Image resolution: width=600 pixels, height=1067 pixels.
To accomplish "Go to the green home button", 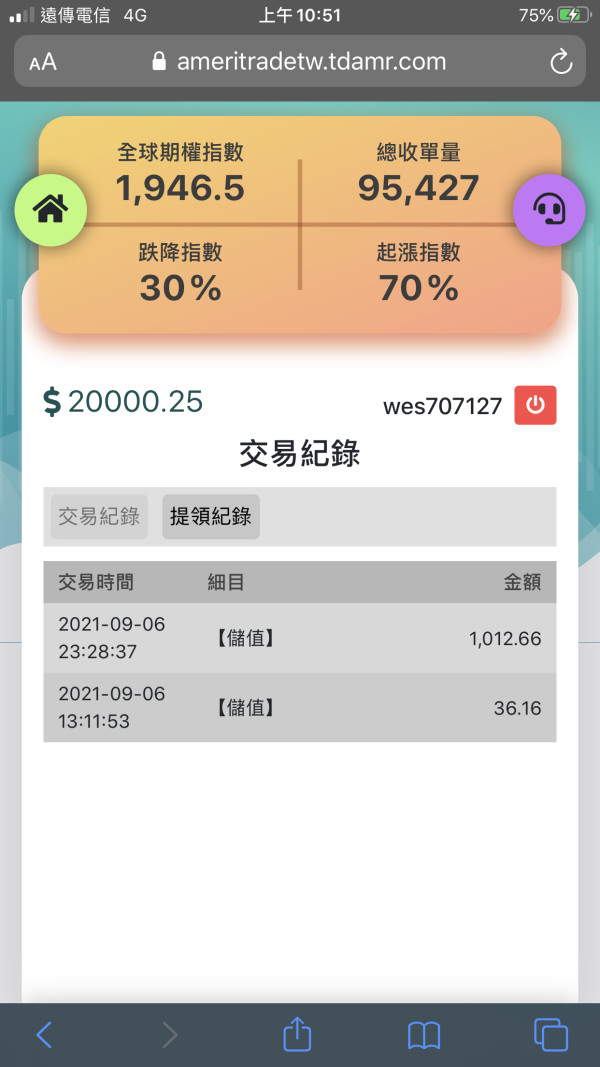I will [x=51, y=210].
